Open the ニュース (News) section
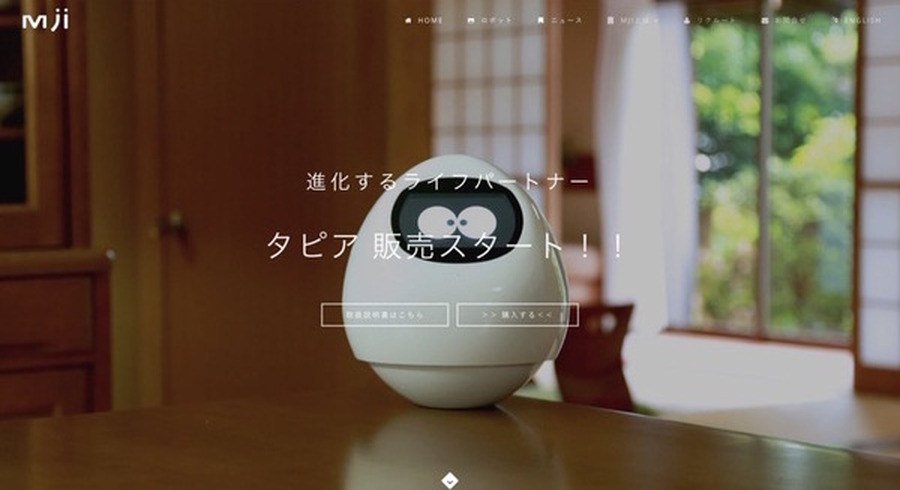Screen dimensions: 900x490 click(560, 20)
